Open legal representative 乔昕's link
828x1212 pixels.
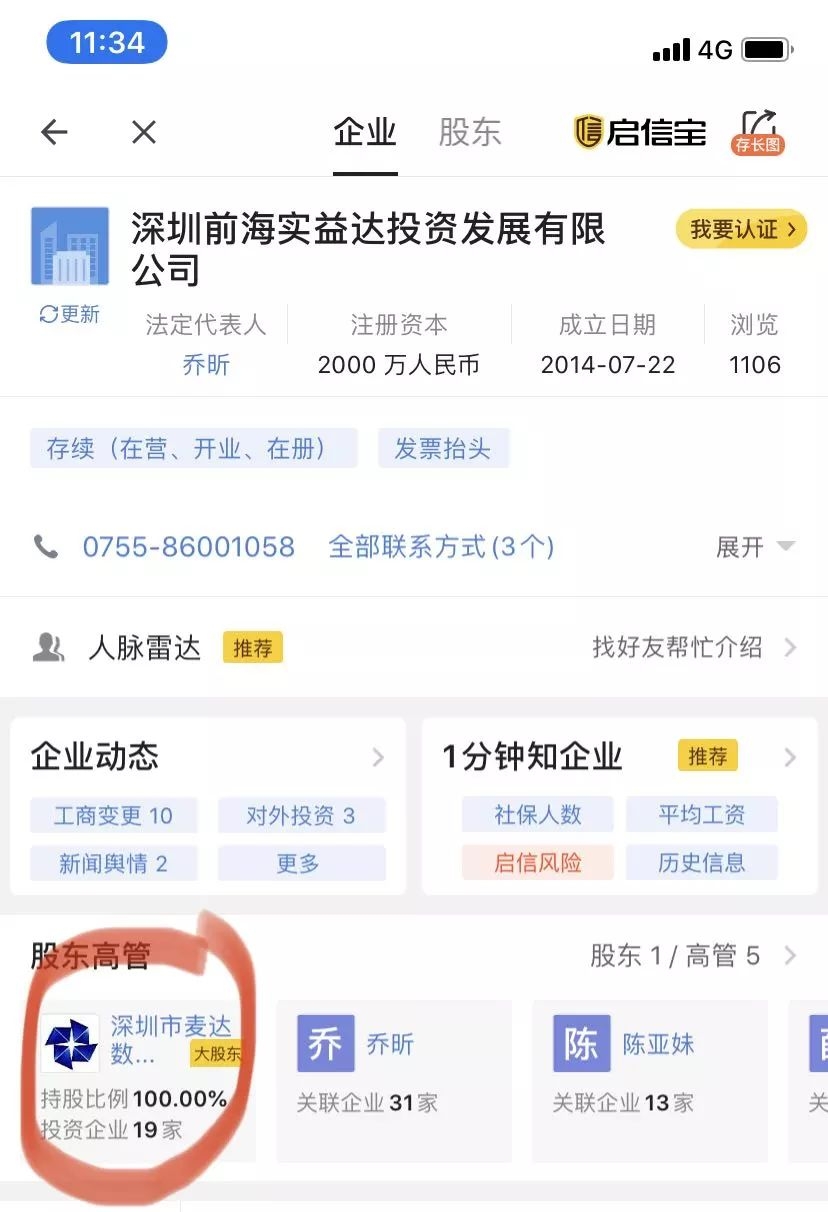[206, 365]
